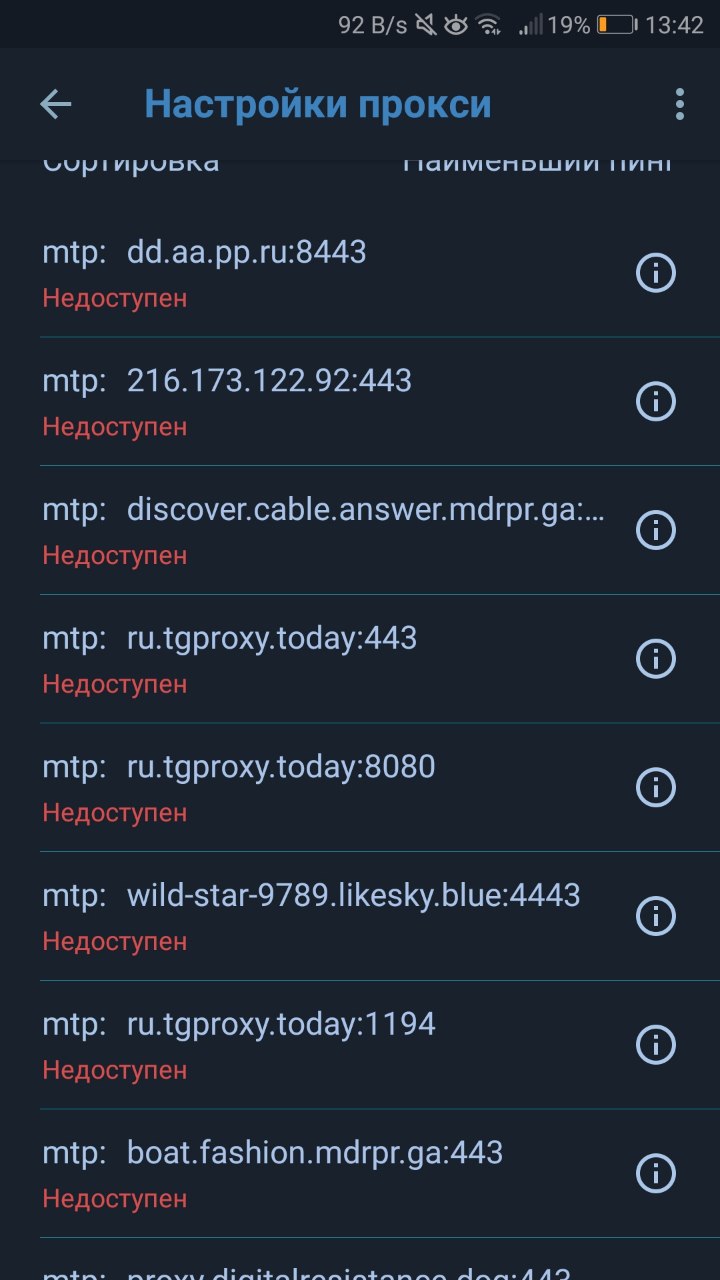The height and width of the screenshot is (1280, 720).
Task: Select boat.fashion.mdrpr.ga:443 proxy
Action: [318, 1173]
